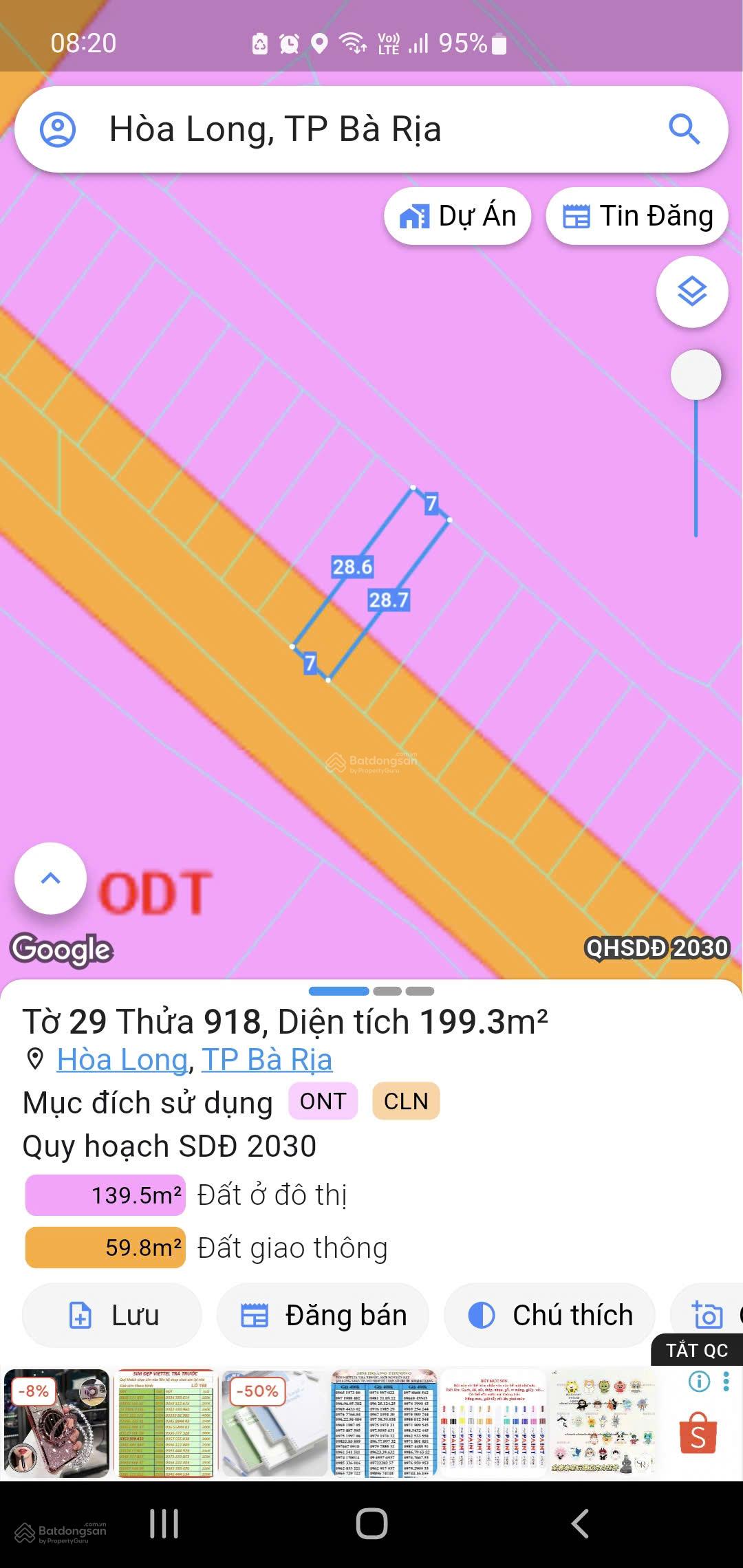
Task: Open the -8% phone case ad
Action: click(56, 1423)
